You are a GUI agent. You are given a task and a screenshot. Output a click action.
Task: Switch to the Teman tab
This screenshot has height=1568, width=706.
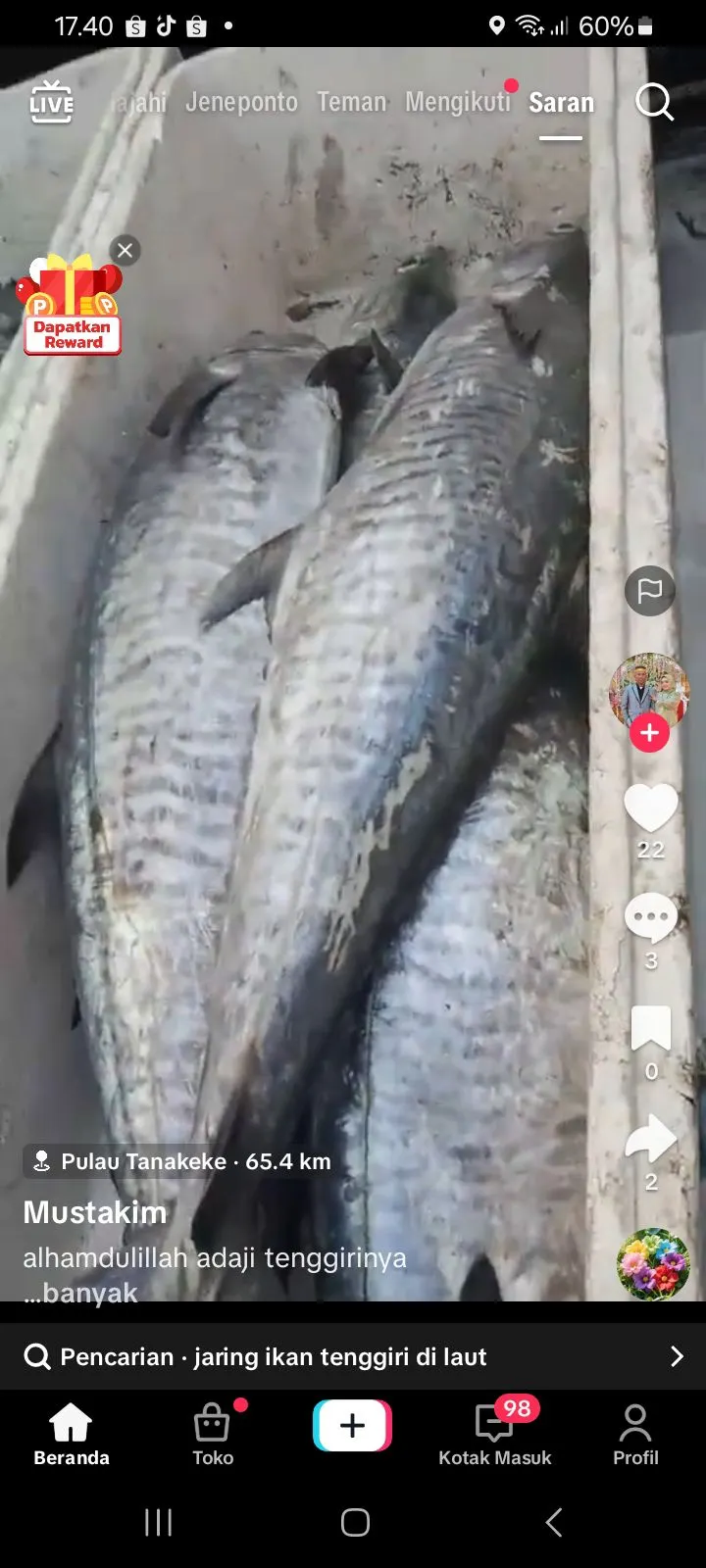(351, 103)
